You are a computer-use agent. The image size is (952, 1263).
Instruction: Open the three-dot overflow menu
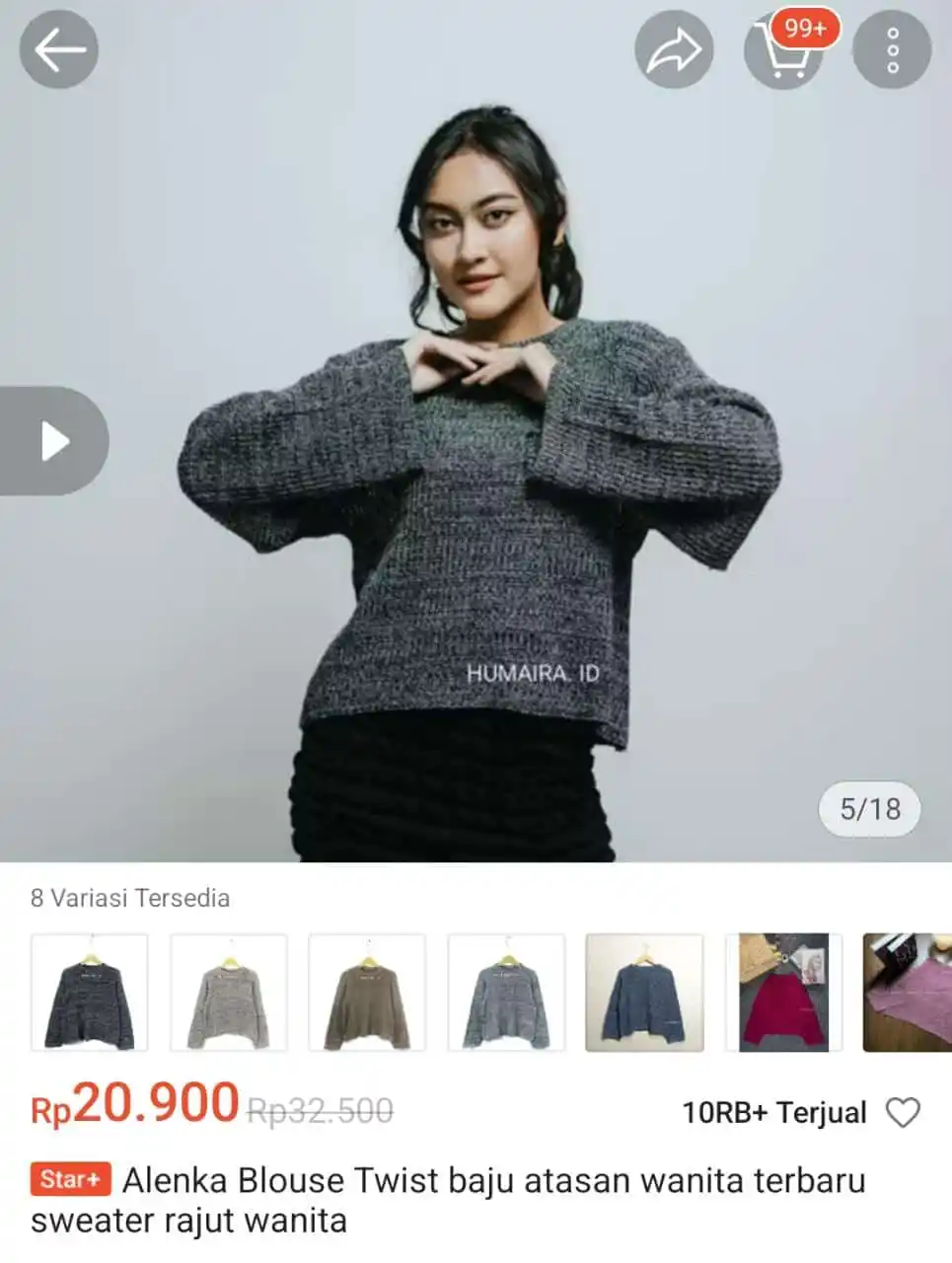pos(893,51)
